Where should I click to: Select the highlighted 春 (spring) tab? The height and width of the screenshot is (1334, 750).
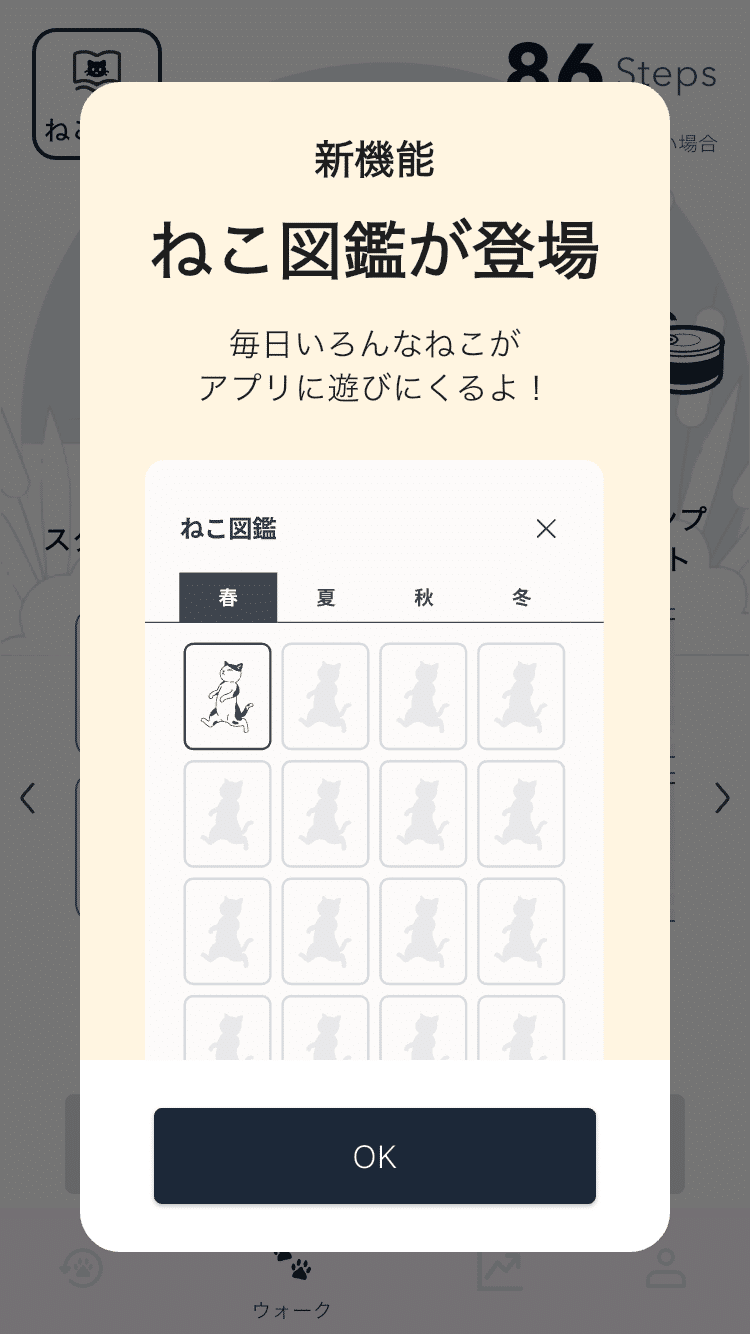(227, 597)
